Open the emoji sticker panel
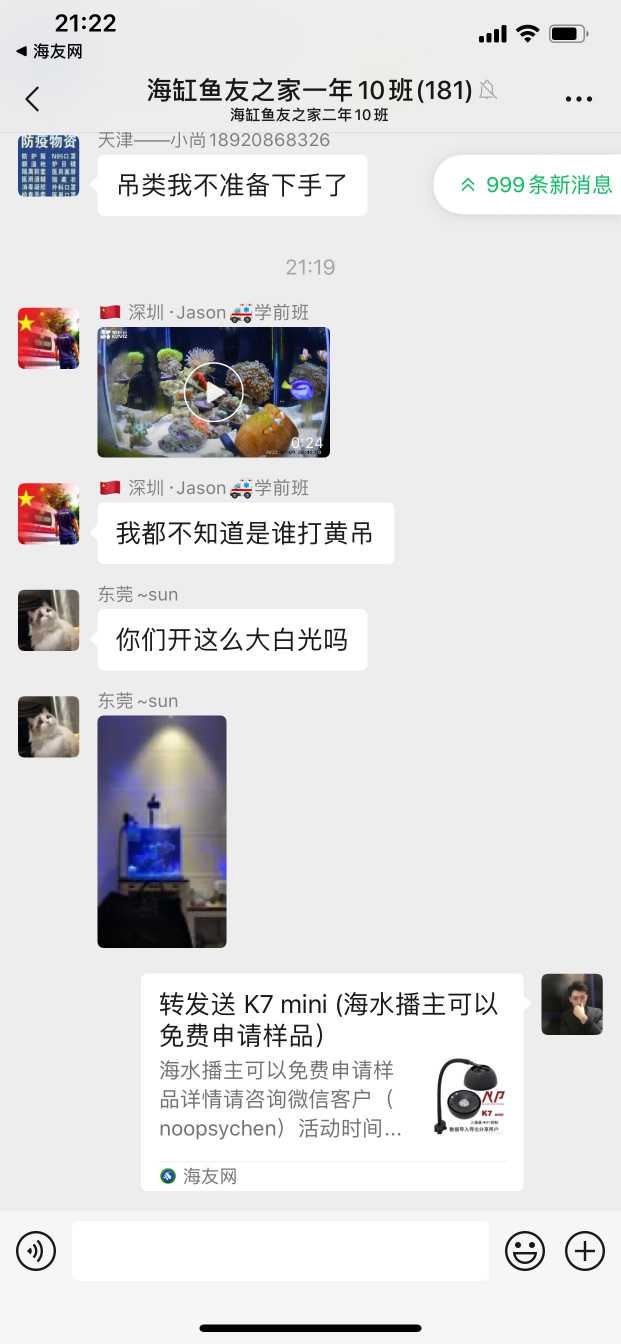621x1344 pixels. point(524,1251)
